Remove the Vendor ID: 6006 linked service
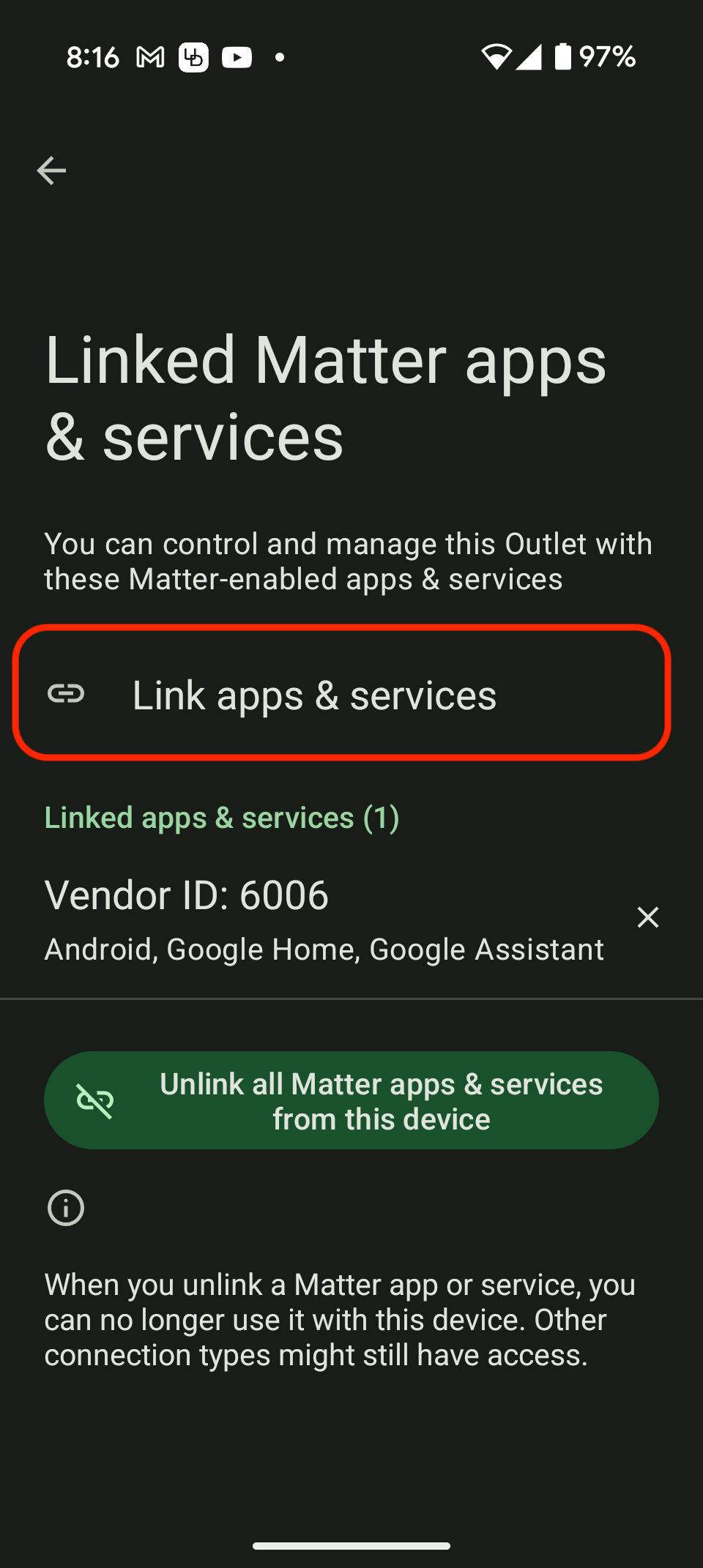This screenshot has width=703, height=1568. 648,917
